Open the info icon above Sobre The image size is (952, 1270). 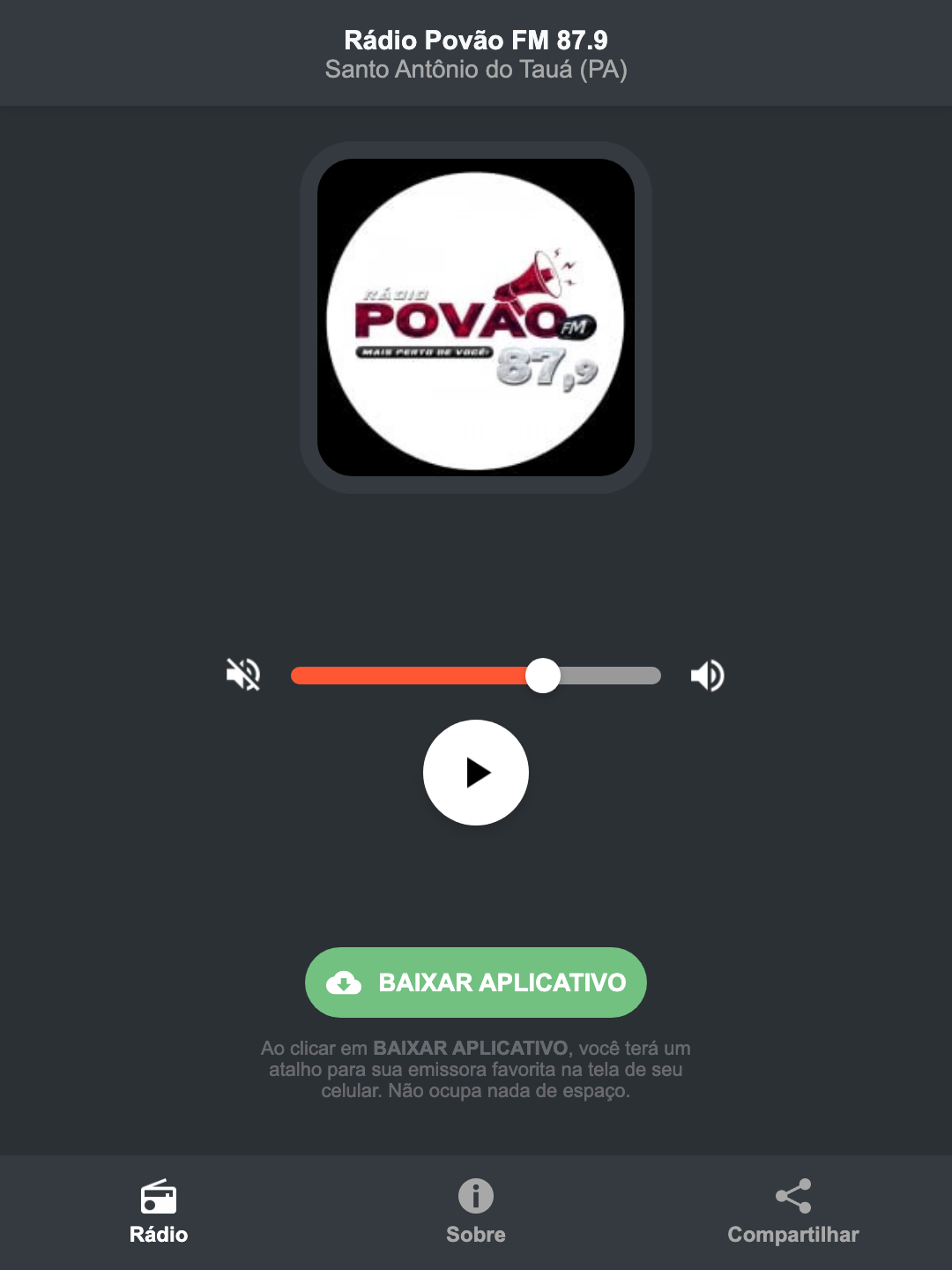point(475,1198)
